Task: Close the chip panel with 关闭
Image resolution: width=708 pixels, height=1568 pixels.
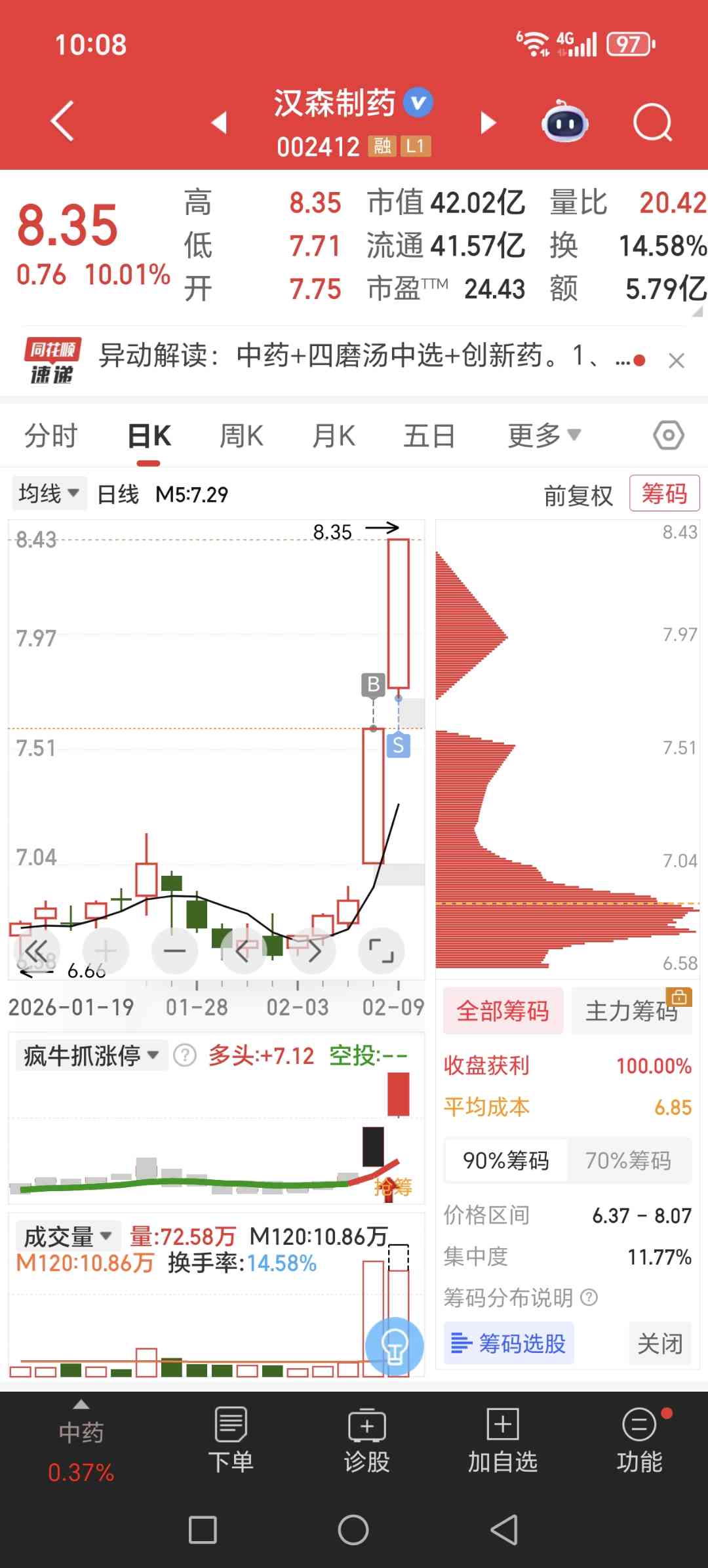Action: (x=660, y=1343)
